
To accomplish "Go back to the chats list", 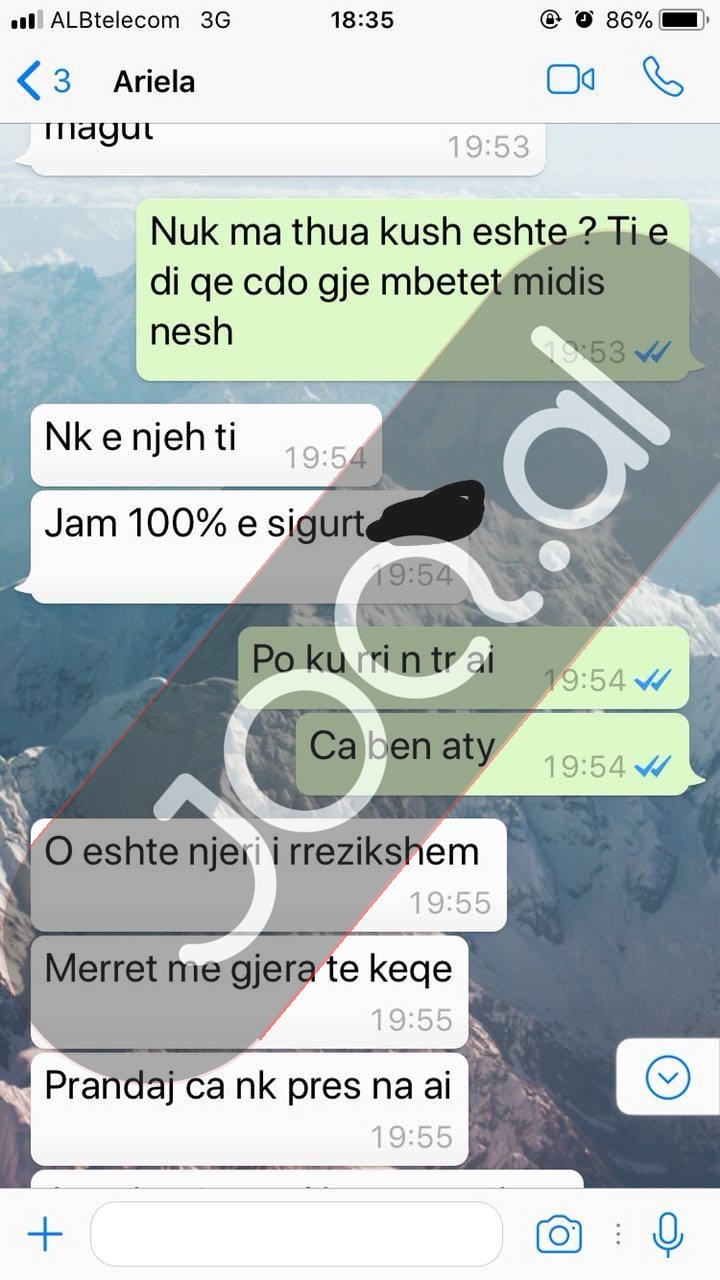I will [42, 80].
